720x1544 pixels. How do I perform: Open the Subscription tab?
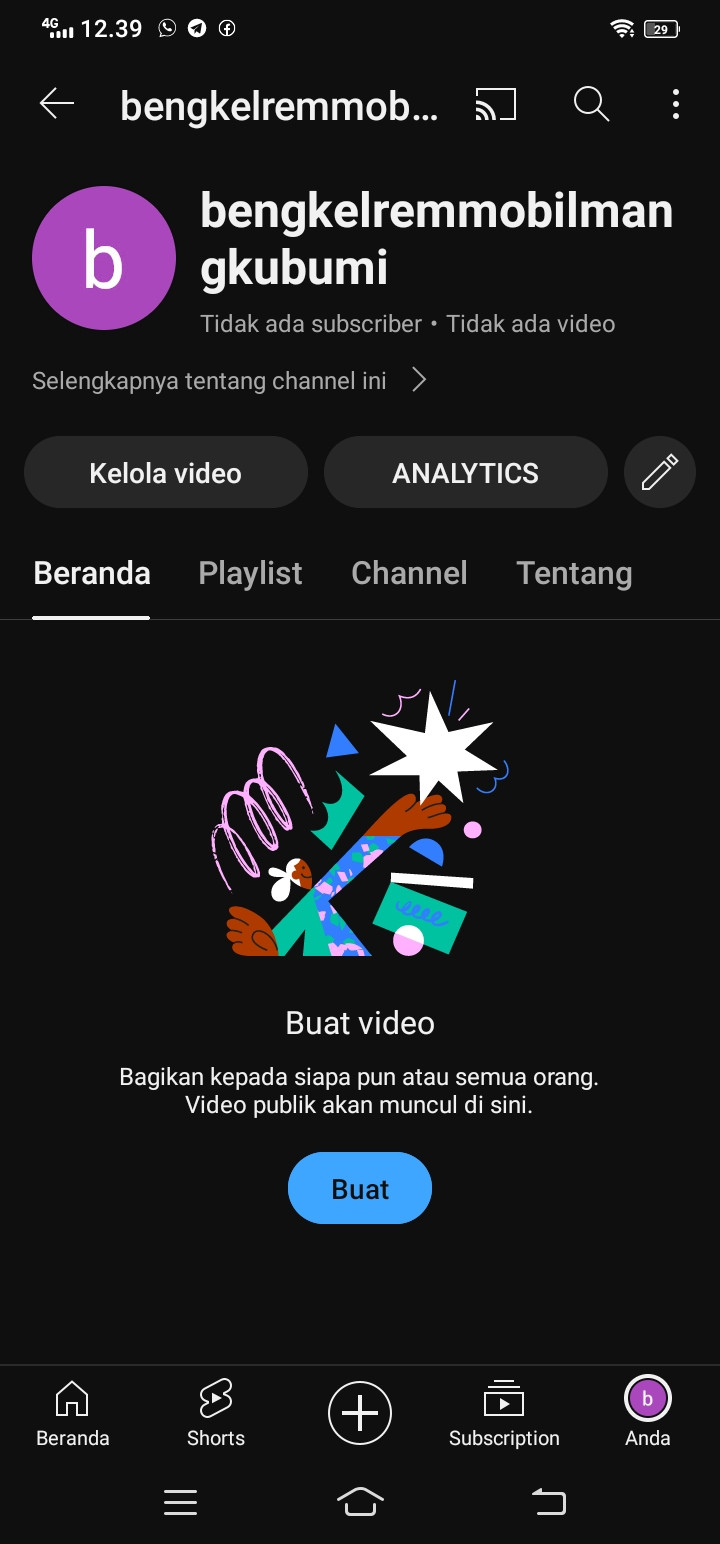click(x=504, y=1413)
